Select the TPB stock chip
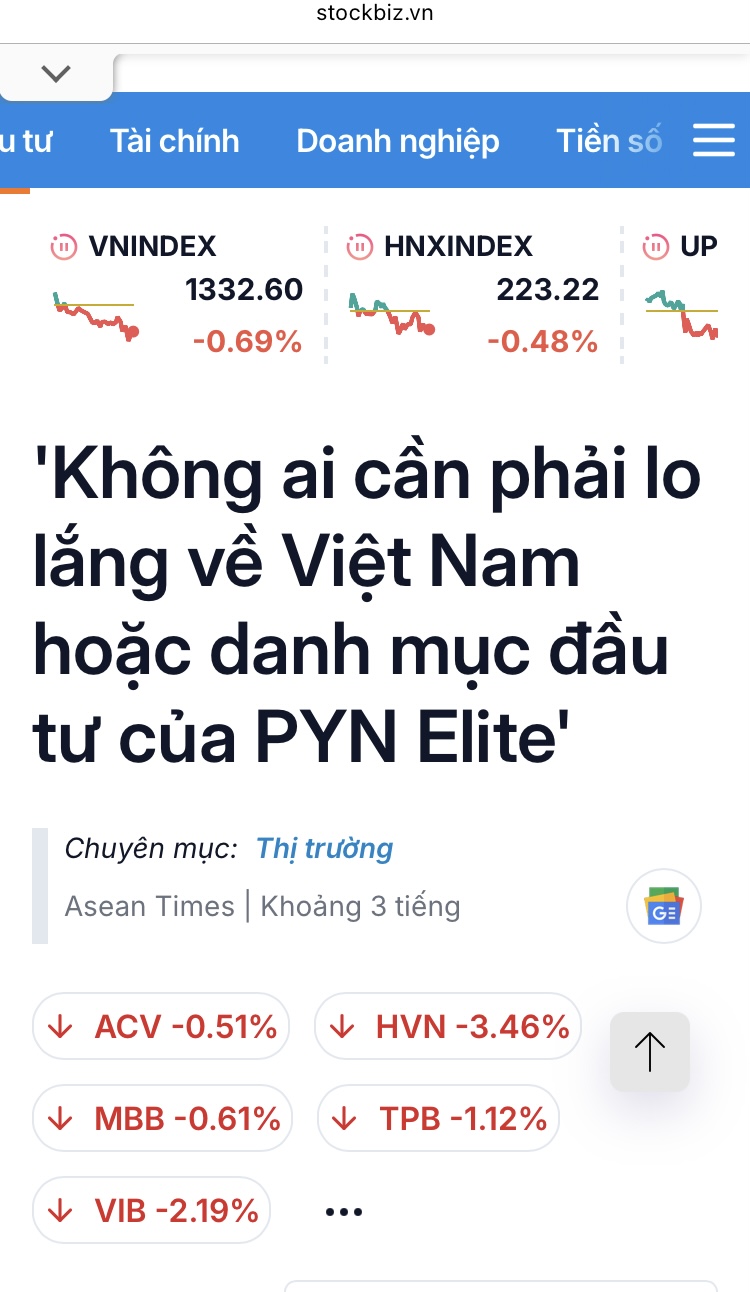The image size is (750, 1292). [x=438, y=1118]
